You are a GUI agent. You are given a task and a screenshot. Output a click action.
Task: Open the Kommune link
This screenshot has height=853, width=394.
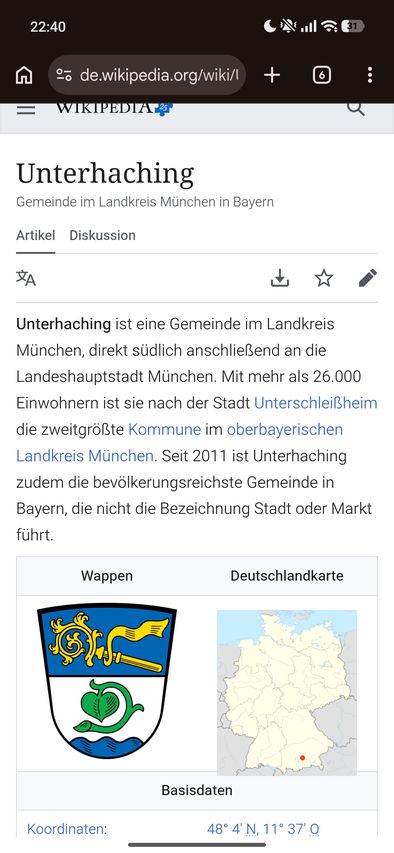(x=164, y=430)
